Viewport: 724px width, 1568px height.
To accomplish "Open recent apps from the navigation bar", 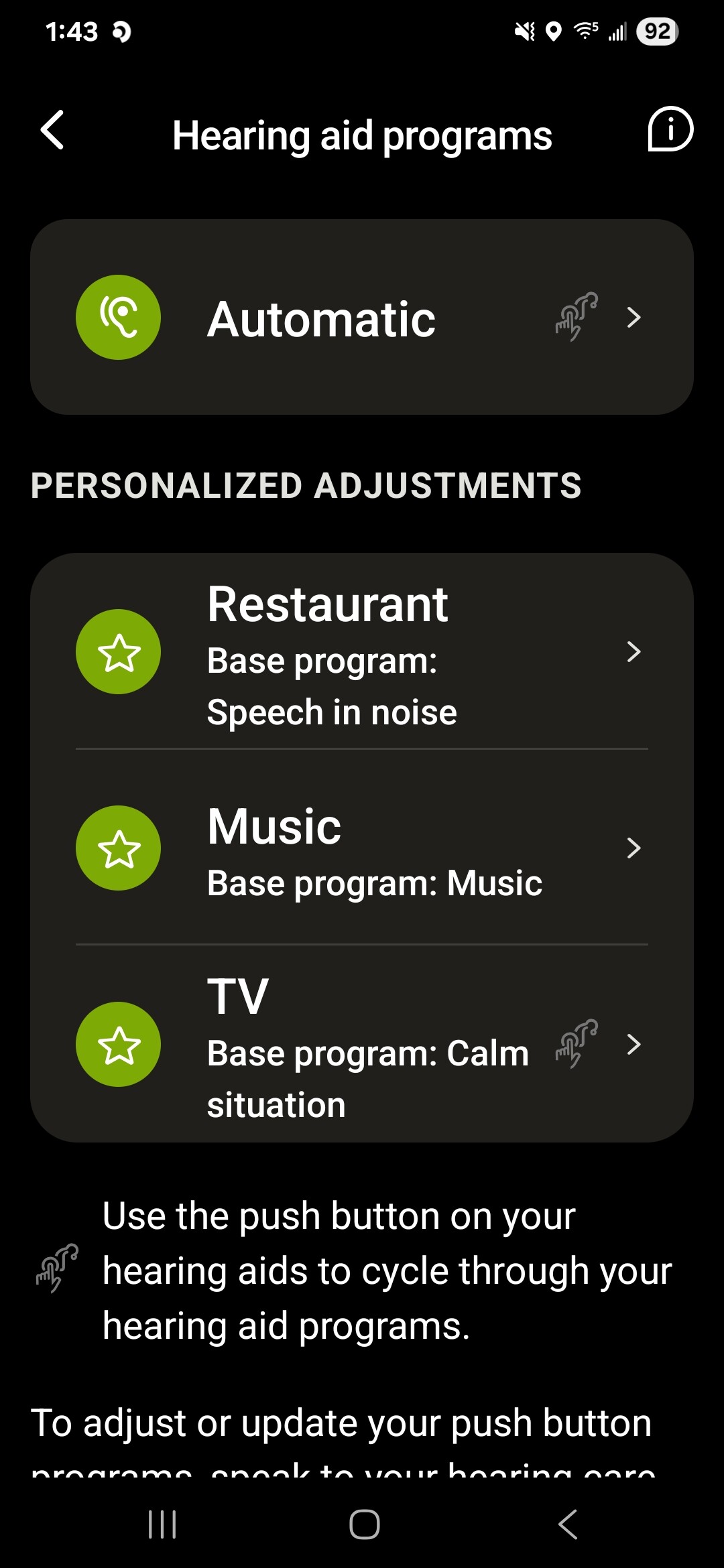I will 162,1524.
